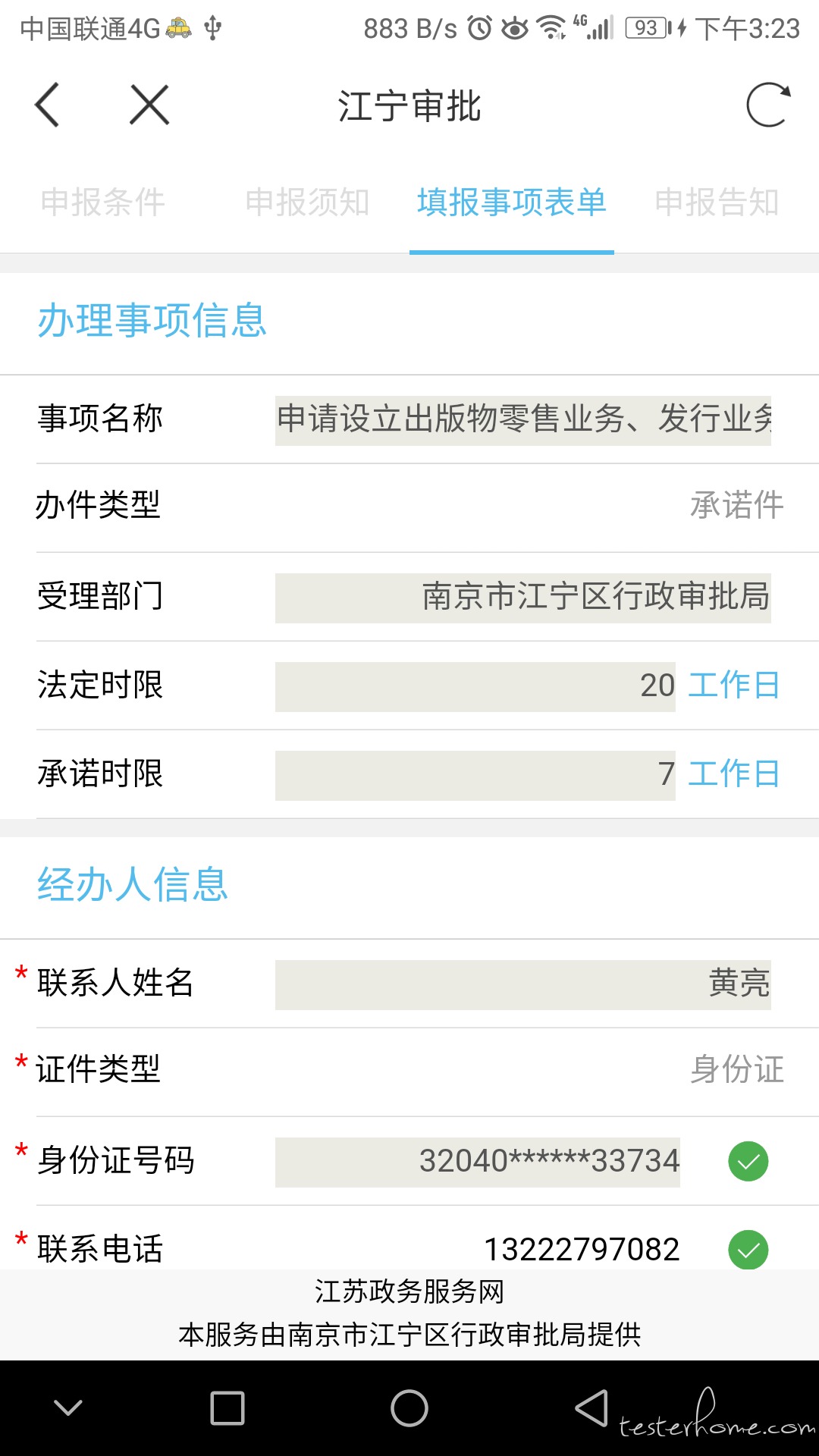Refresh the page using the reload icon
The height and width of the screenshot is (1456, 819).
pos(768,105)
